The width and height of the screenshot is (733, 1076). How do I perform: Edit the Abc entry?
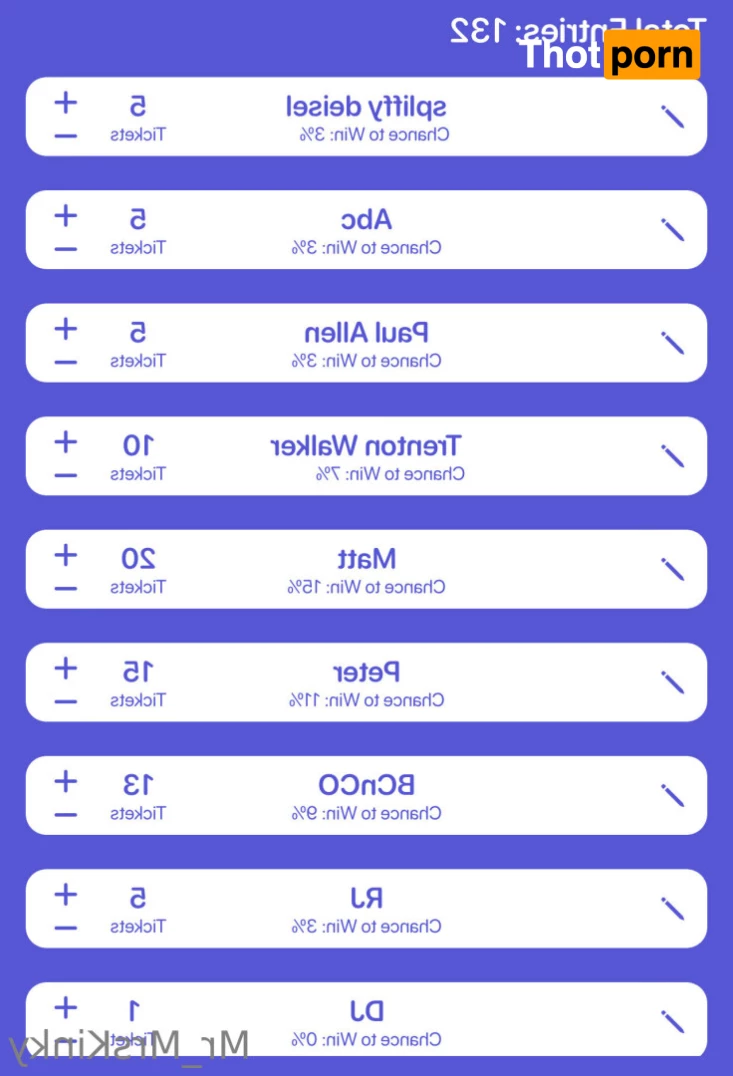click(673, 229)
